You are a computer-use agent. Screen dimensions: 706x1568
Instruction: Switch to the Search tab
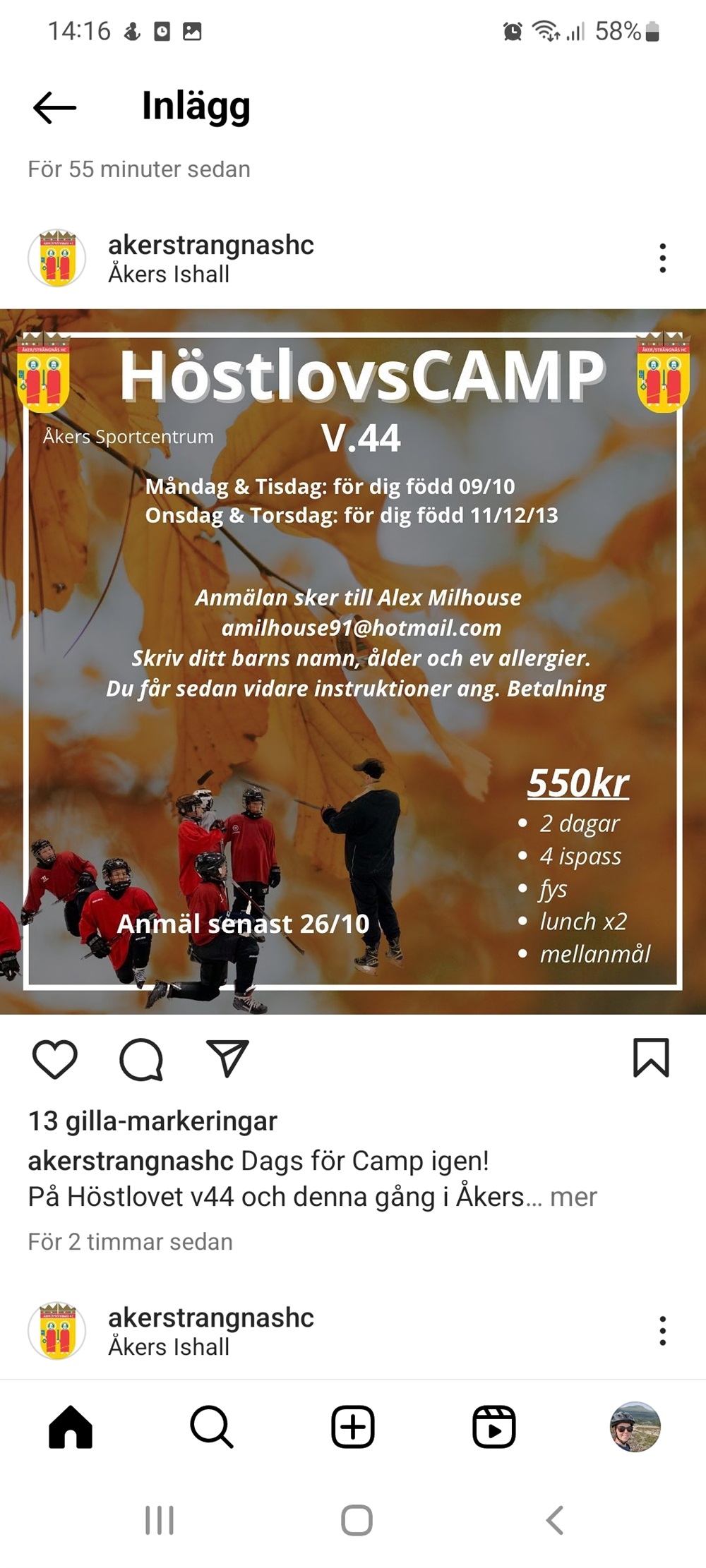(211, 1427)
